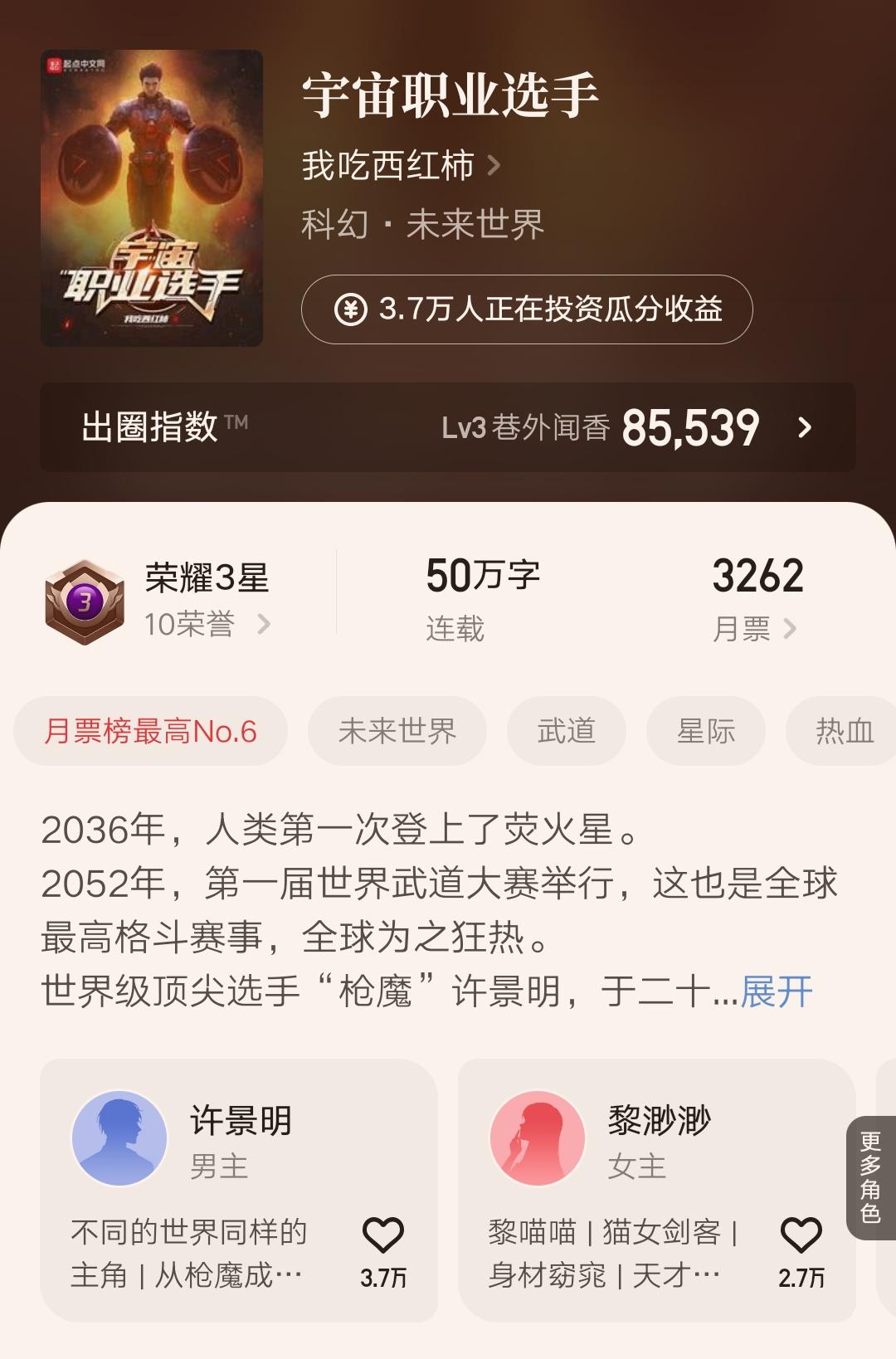
Task: Select the 未来世界 tag chip
Action: click(397, 731)
